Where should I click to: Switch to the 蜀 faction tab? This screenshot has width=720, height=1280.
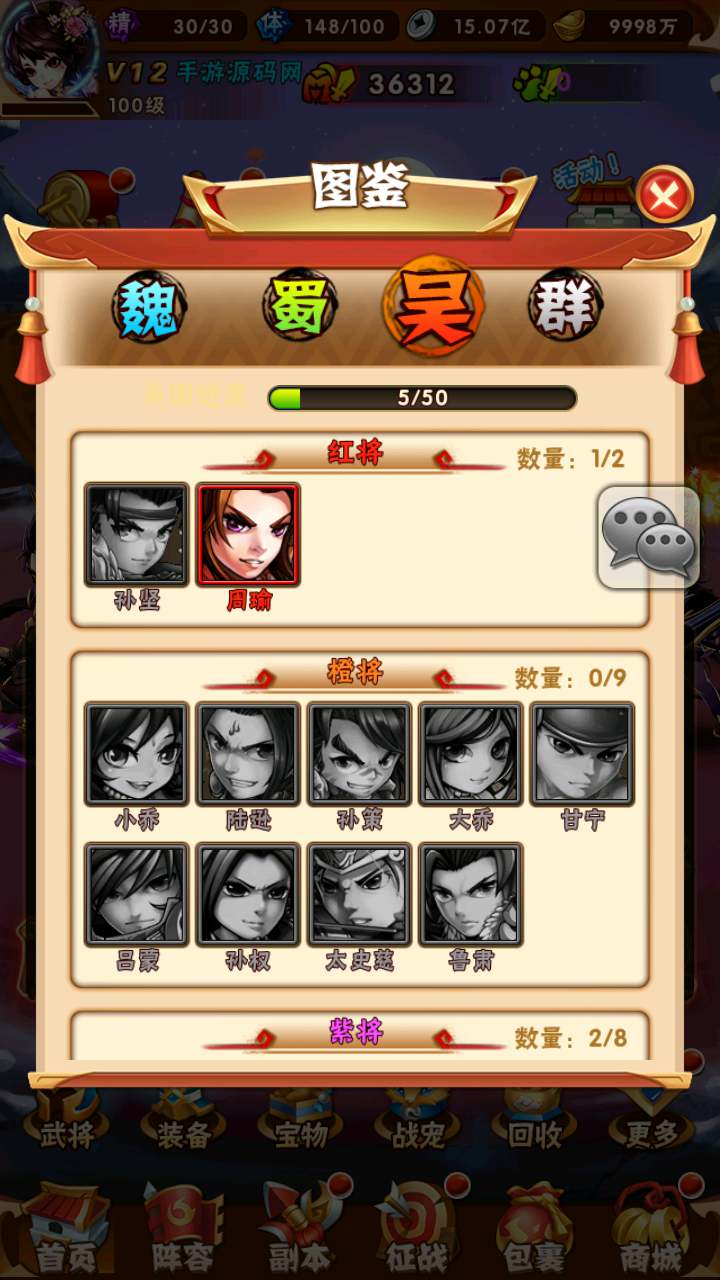pos(299,306)
